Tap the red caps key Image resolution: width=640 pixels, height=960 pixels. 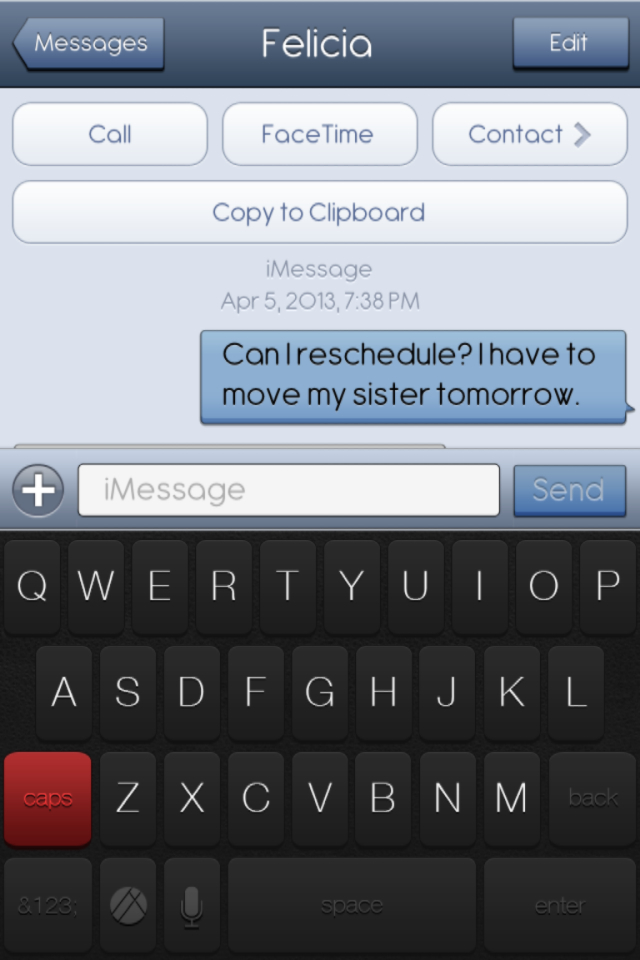point(48,798)
